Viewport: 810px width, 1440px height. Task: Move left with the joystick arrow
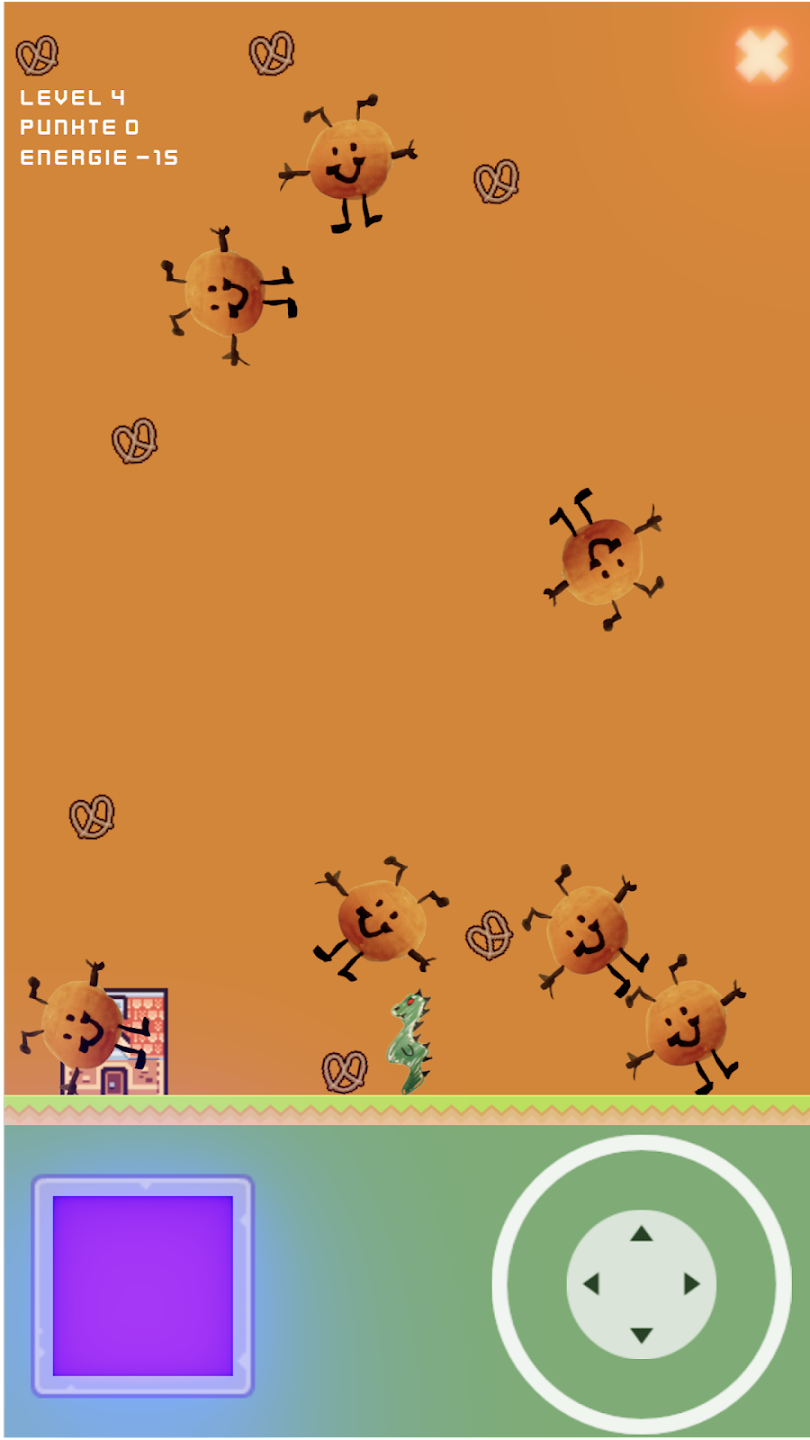click(x=591, y=1284)
